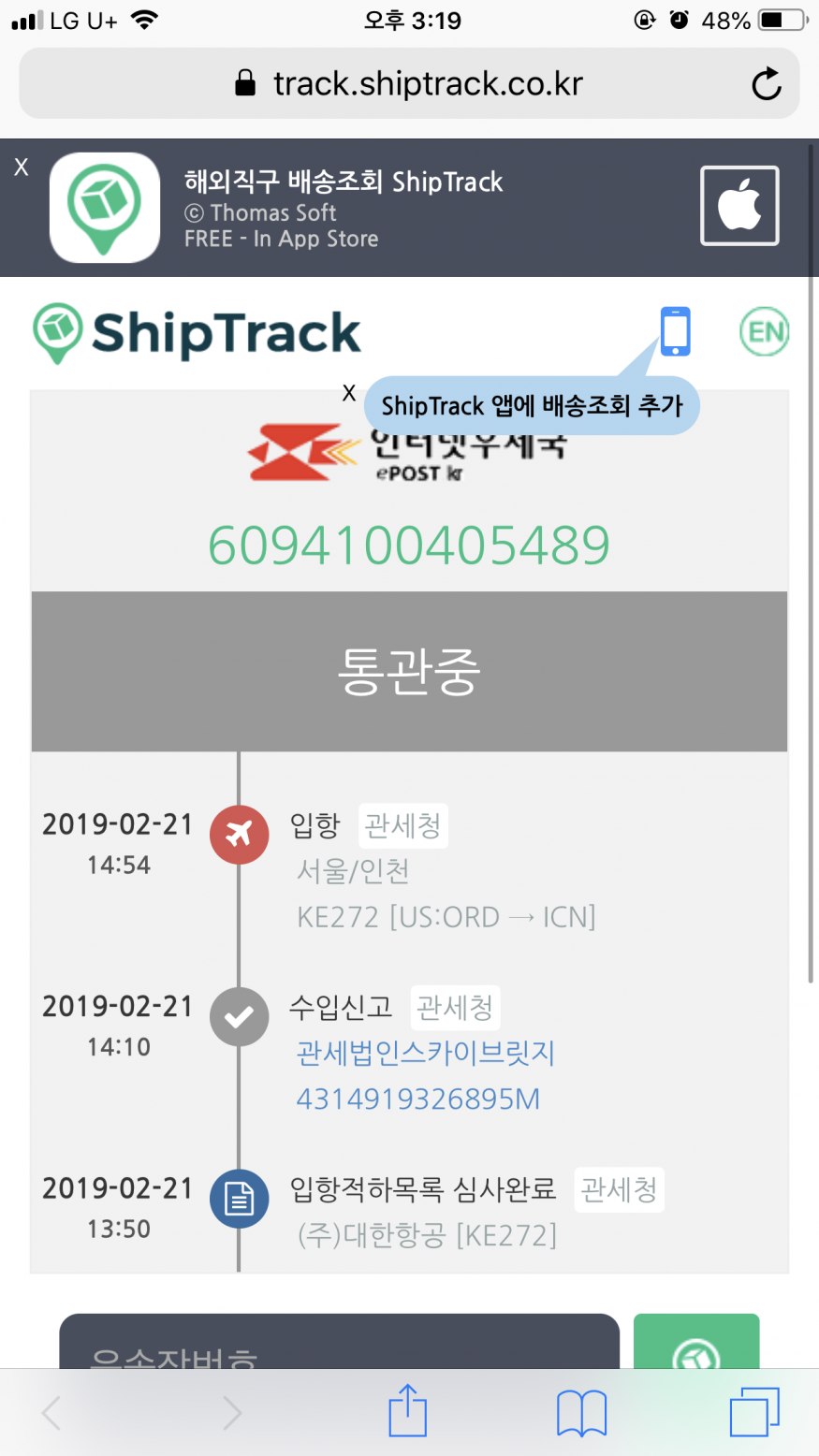Open the Safari share sheet
Screen dimensions: 819x1456
407,1410
